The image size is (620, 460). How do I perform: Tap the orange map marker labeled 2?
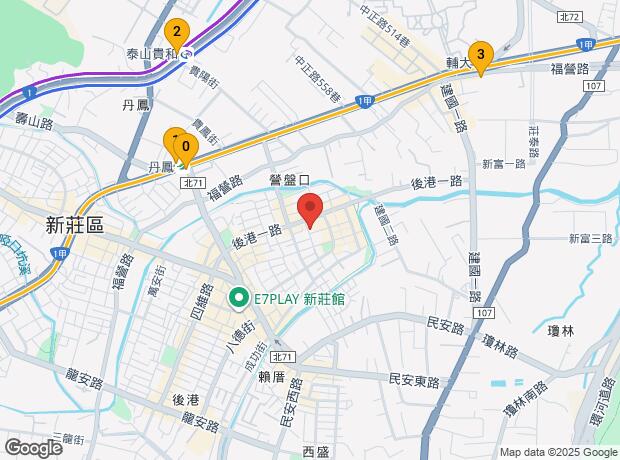(x=176, y=33)
